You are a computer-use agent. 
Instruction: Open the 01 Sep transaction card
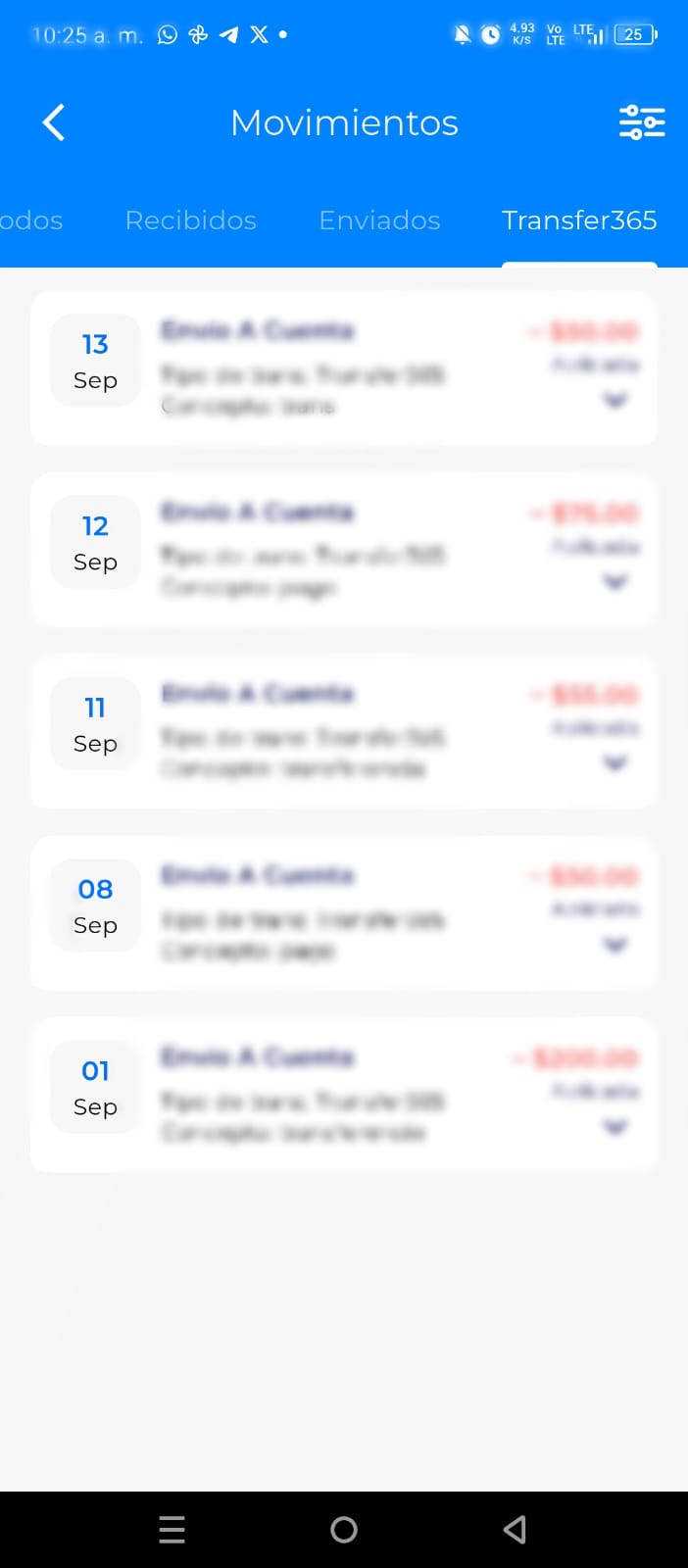pyautogui.click(x=343, y=1095)
